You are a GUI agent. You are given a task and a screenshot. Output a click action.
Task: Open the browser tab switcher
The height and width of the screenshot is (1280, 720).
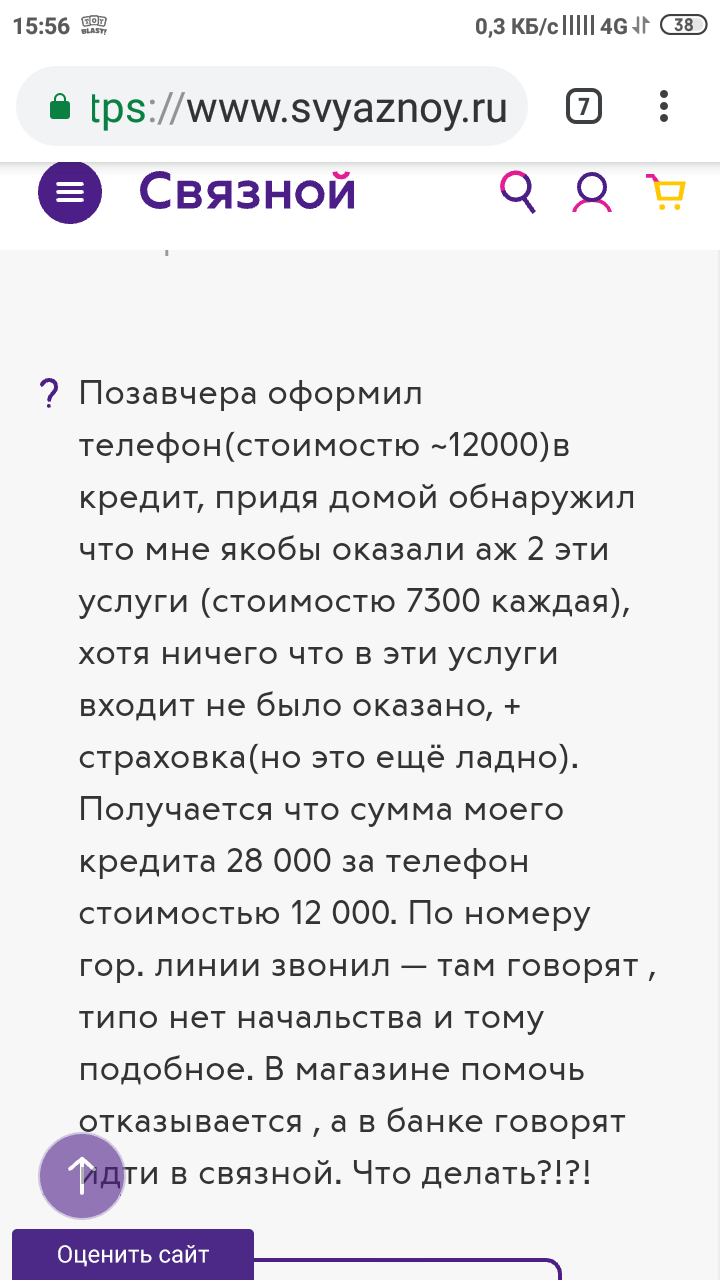pos(584,106)
